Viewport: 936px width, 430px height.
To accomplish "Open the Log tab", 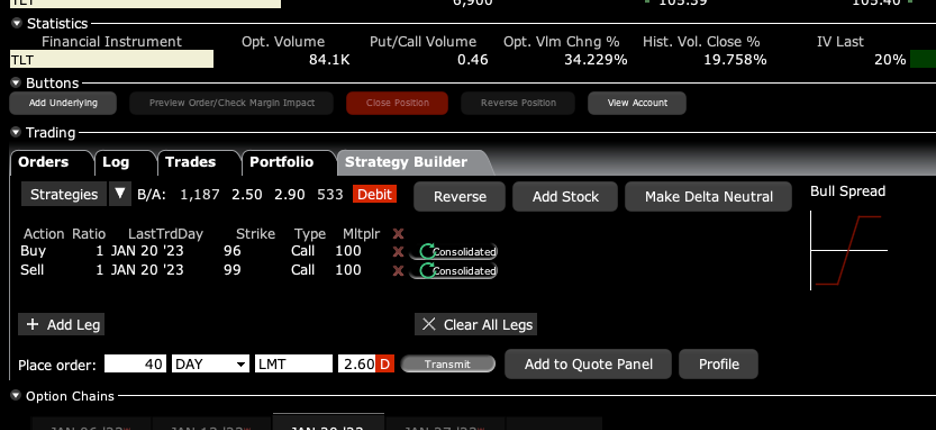I will [116, 162].
